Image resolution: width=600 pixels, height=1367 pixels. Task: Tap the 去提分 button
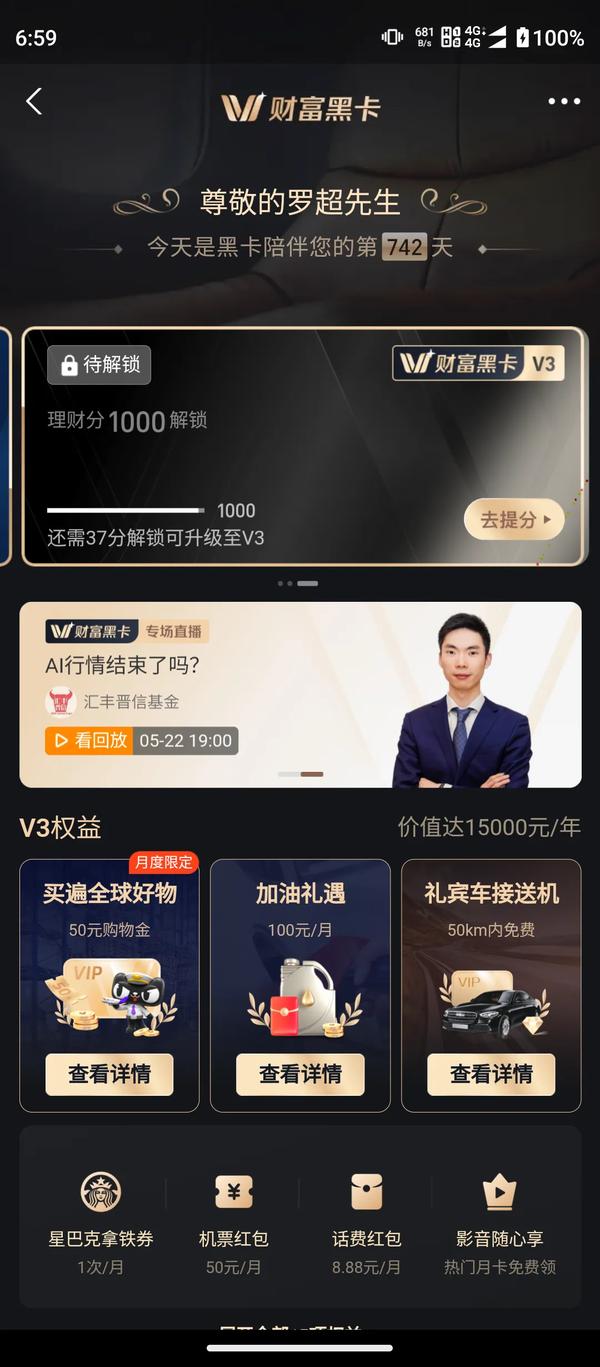pos(514,519)
